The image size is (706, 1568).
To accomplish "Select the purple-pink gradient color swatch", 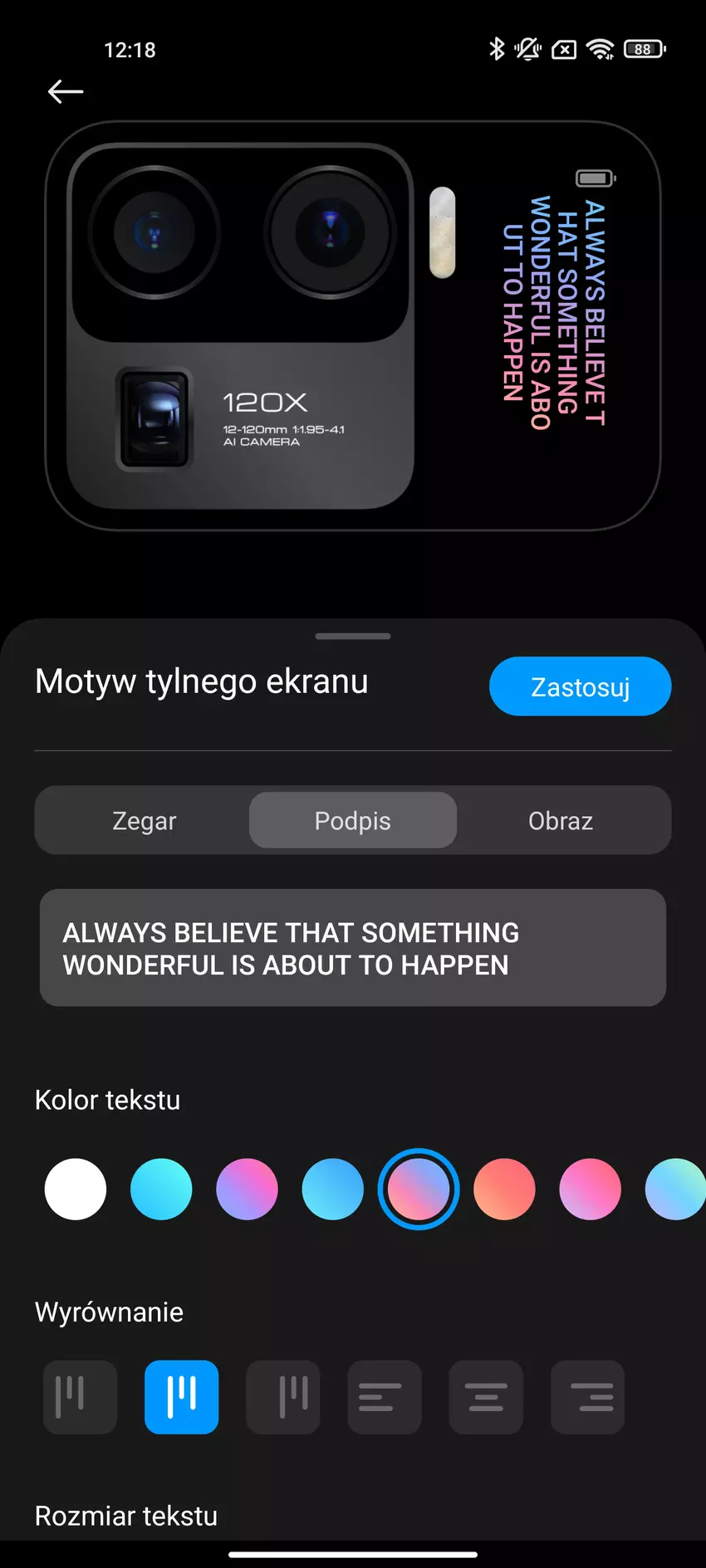I will pos(247,1189).
